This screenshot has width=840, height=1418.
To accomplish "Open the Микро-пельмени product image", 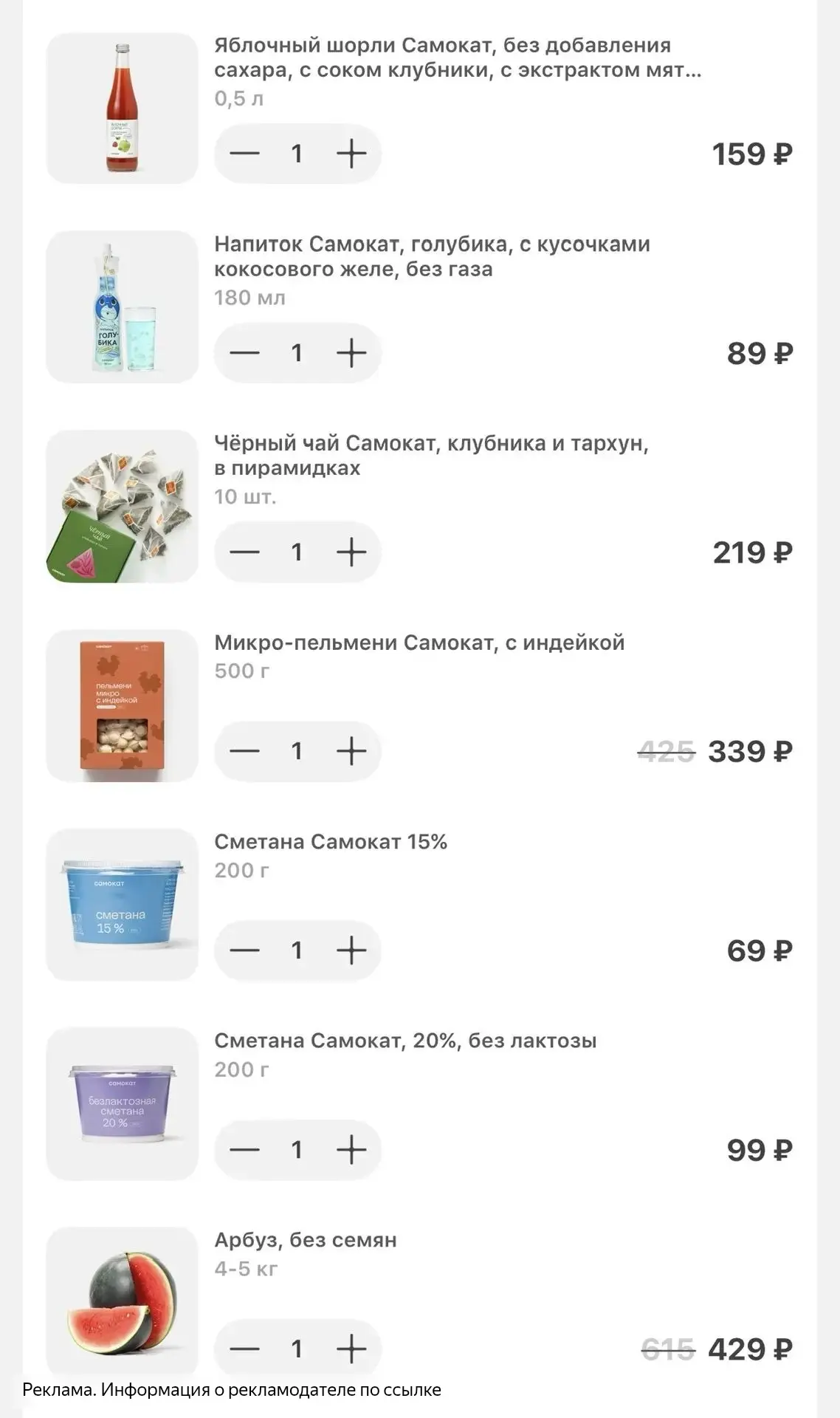I will (123, 705).
